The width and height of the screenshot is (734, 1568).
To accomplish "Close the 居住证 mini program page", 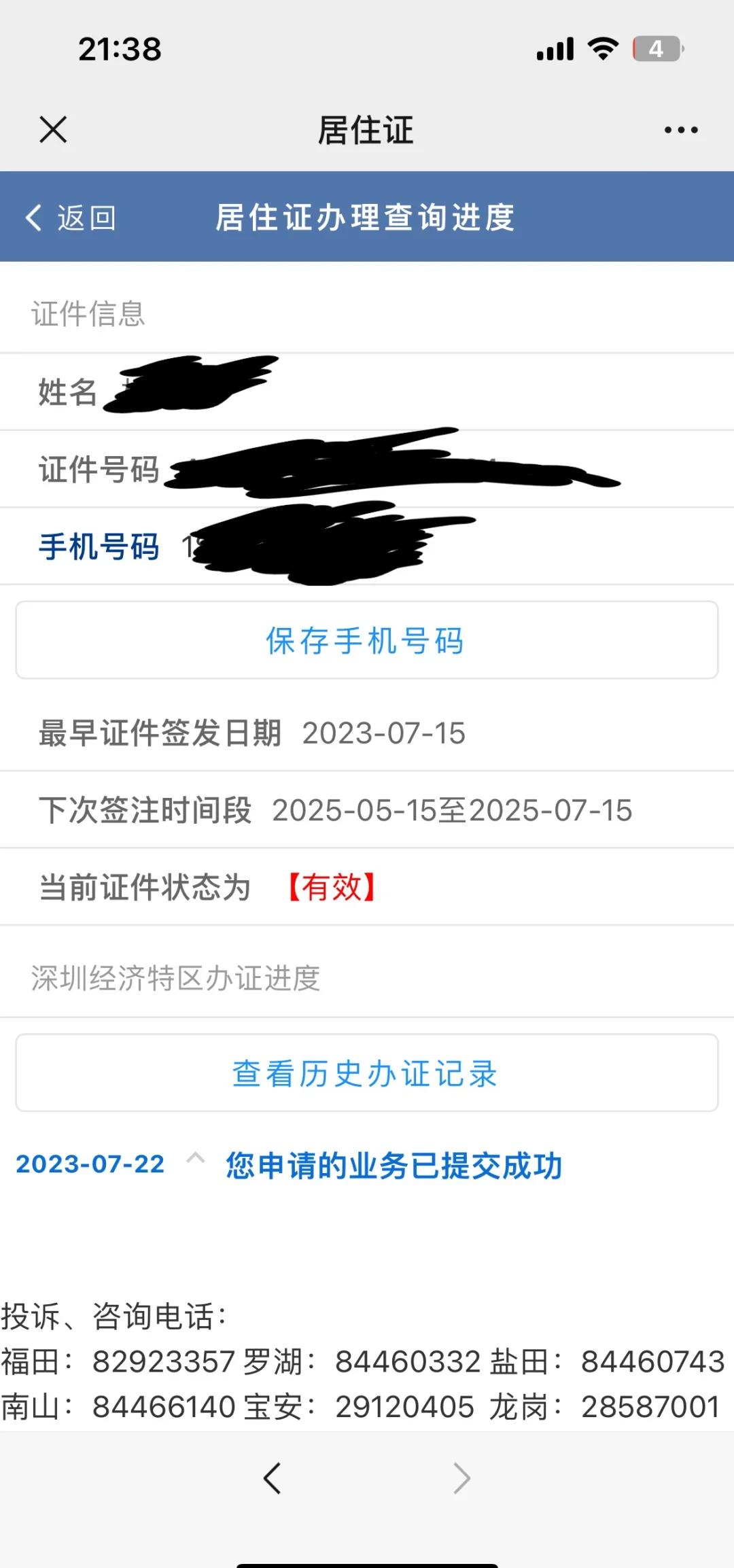I will (x=53, y=129).
